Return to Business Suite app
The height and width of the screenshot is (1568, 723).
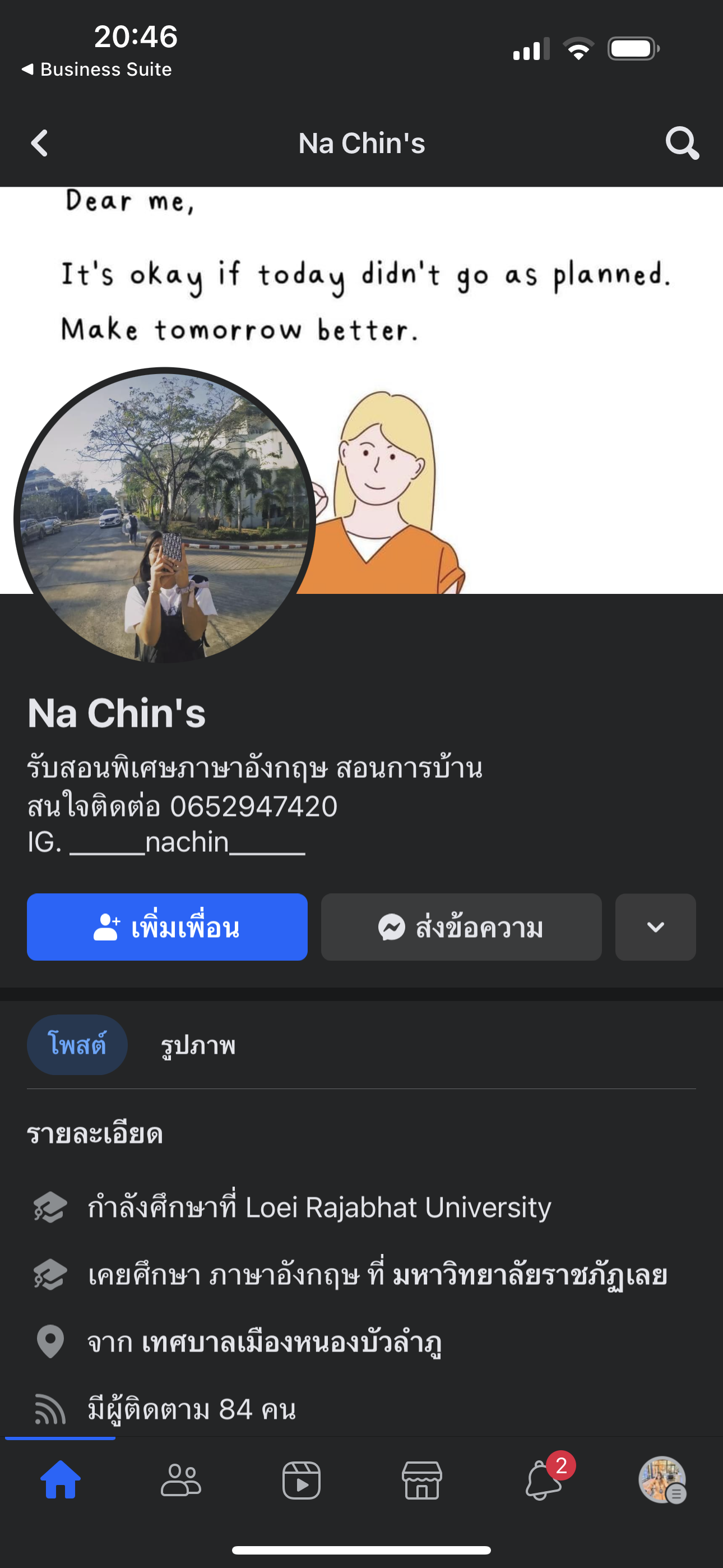point(98,70)
